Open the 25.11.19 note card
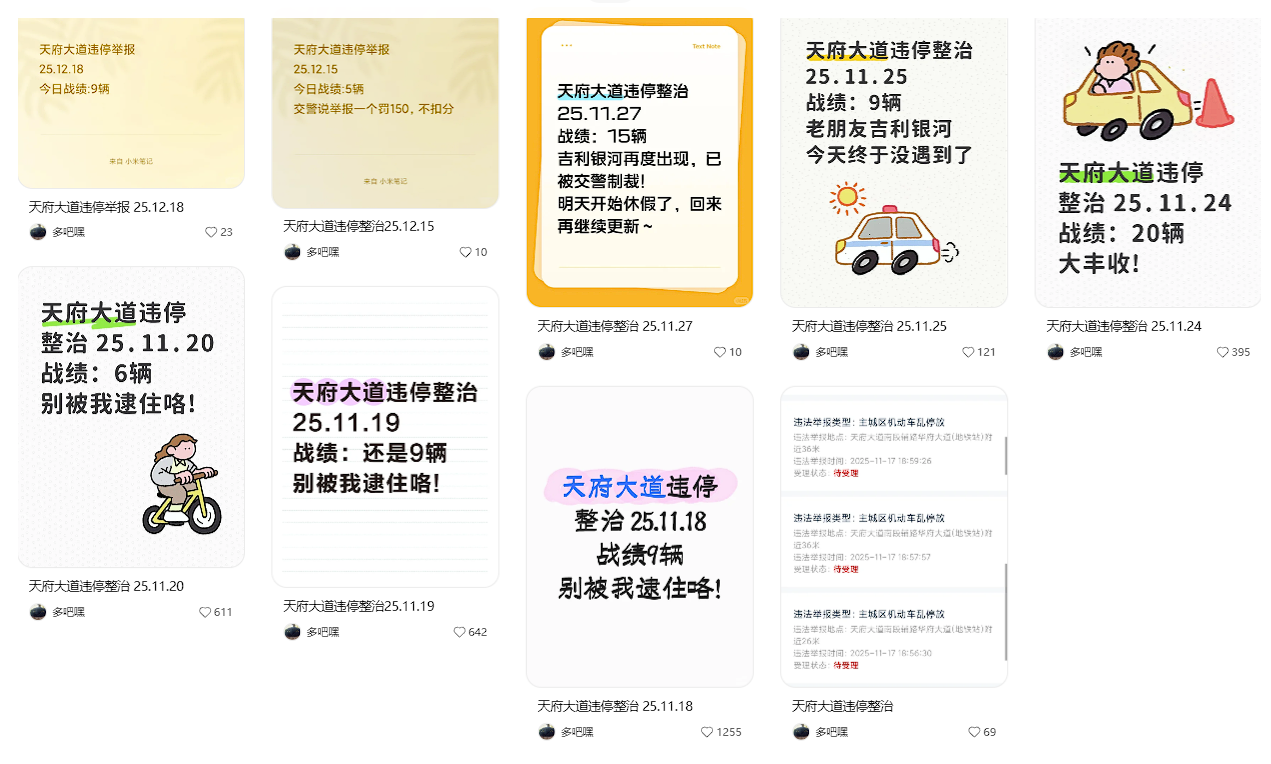Image resolution: width=1271 pixels, height=764 pixels. (385, 435)
